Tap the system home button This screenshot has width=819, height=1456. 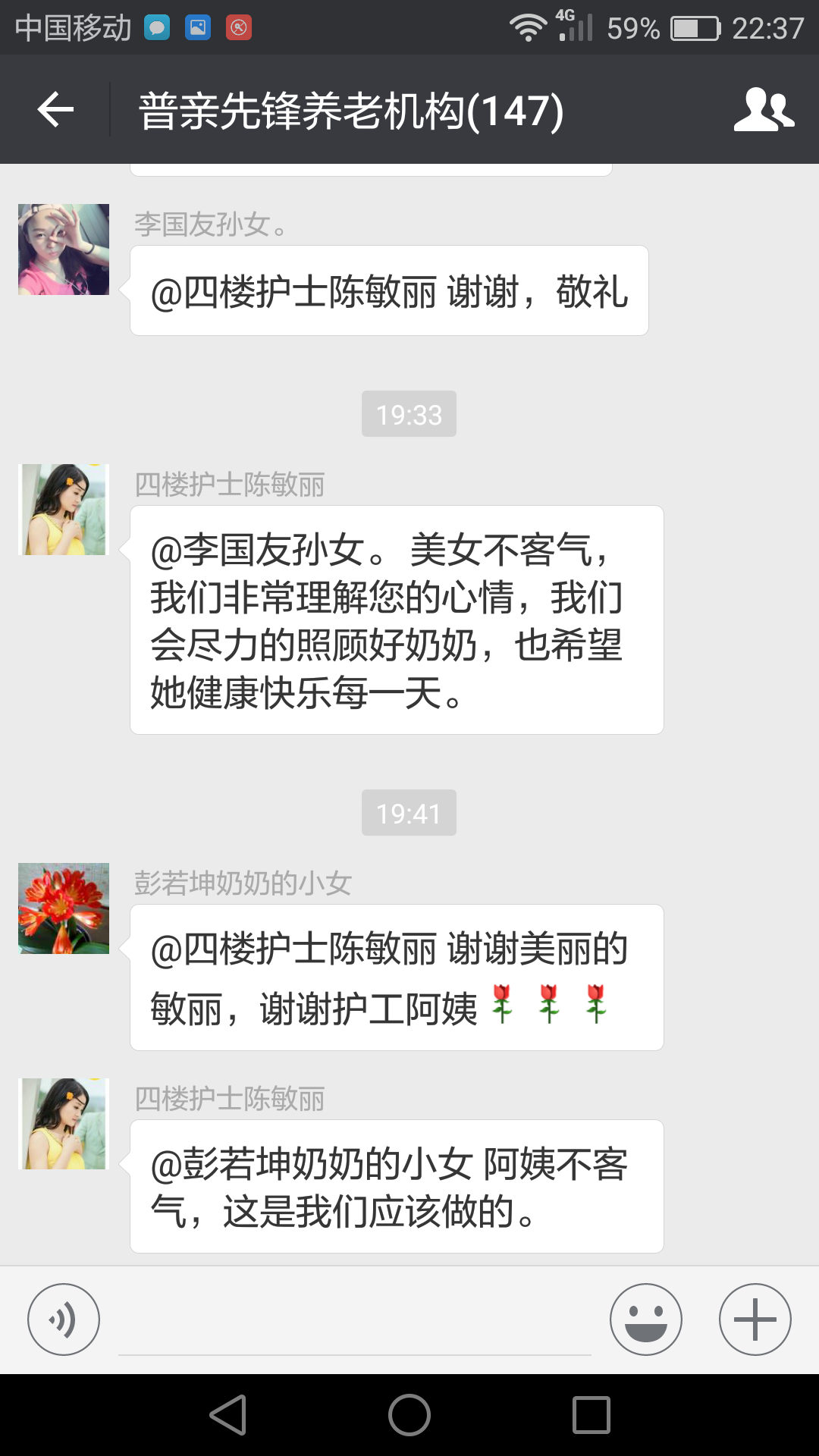409,1415
